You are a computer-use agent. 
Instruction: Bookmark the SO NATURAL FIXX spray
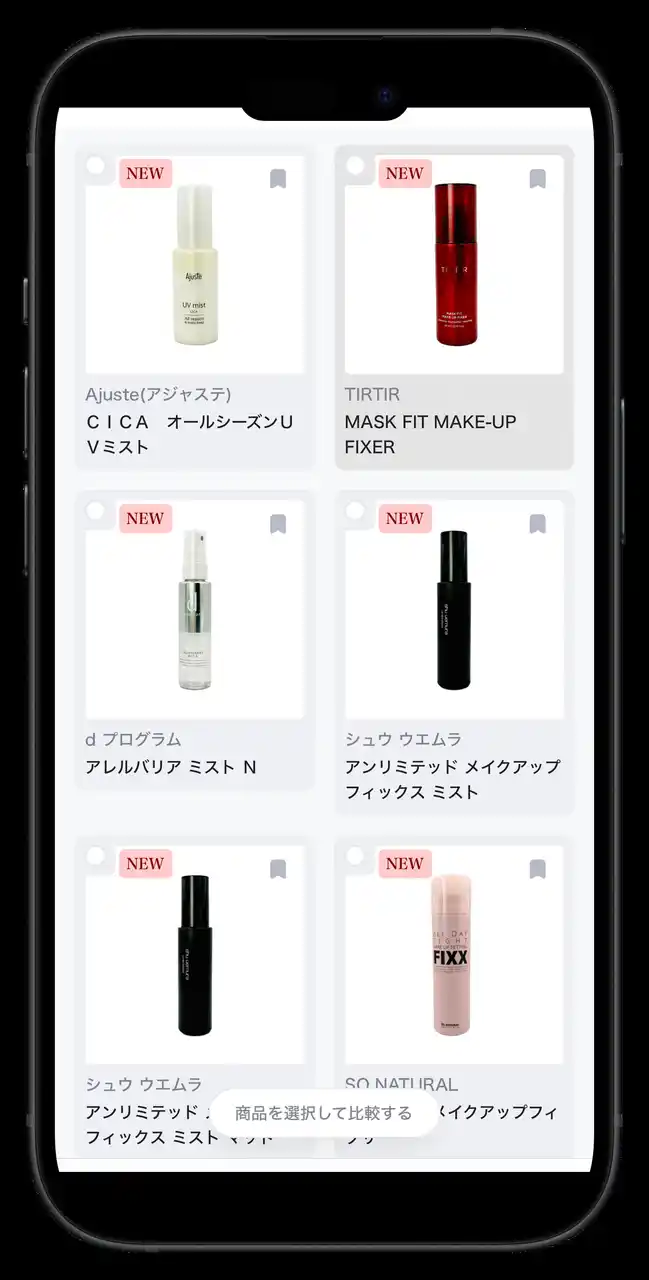(x=537, y=869)
